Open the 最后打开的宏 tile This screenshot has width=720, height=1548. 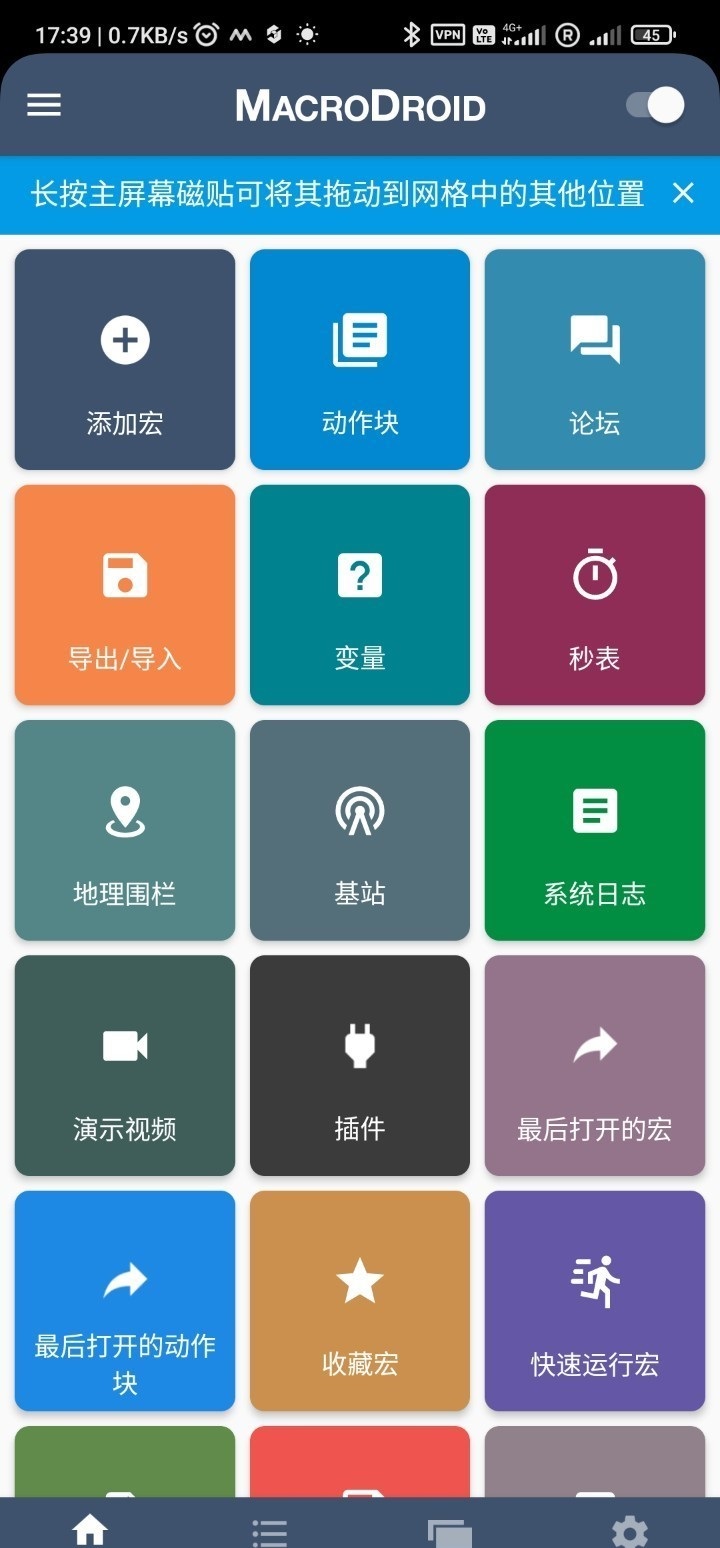595,1065
